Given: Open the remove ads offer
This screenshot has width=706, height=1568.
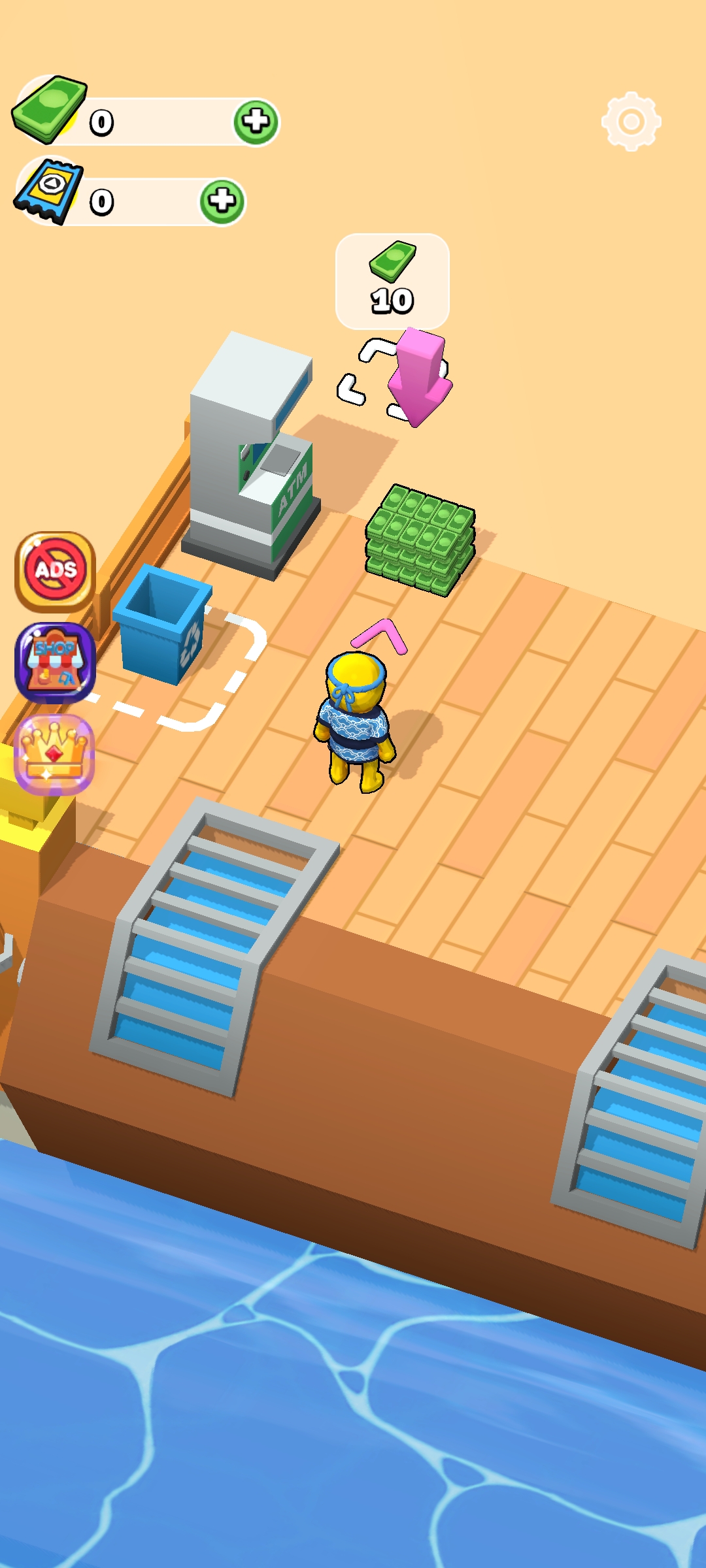Looking at the screenshot, I should (x=56, y=571).
